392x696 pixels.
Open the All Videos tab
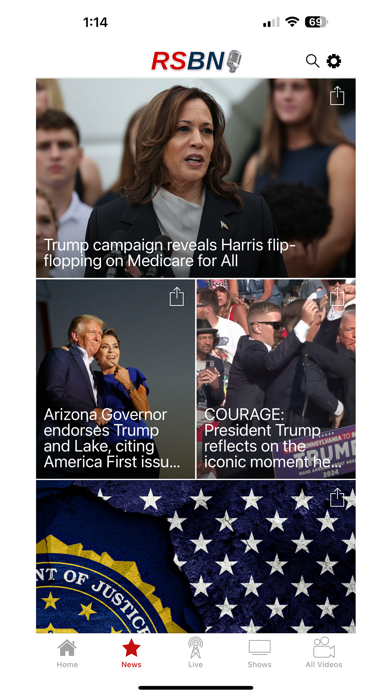pos(324,652)
